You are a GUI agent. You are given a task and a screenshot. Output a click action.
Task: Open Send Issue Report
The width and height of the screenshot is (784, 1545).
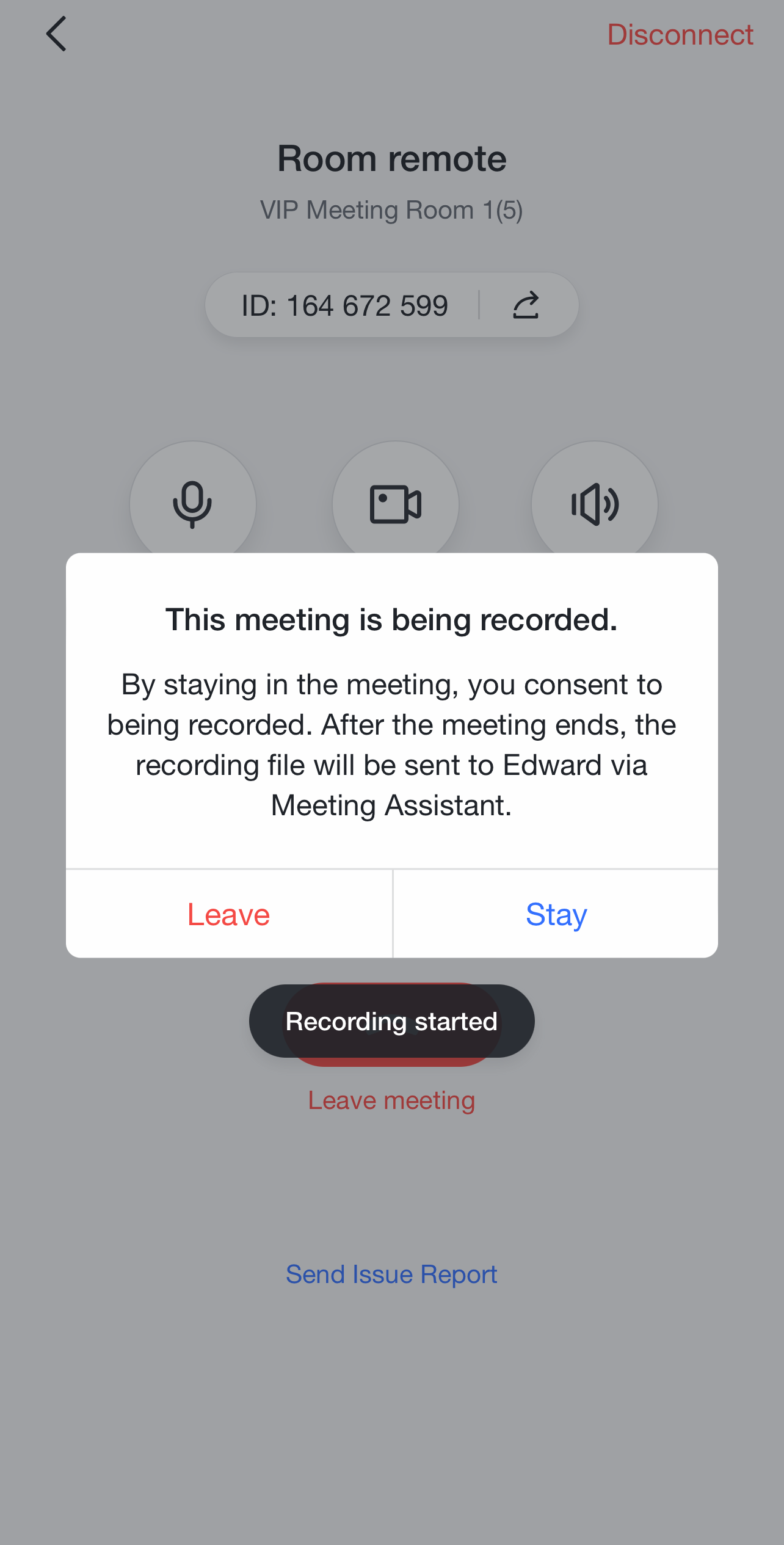[391, 1274]
